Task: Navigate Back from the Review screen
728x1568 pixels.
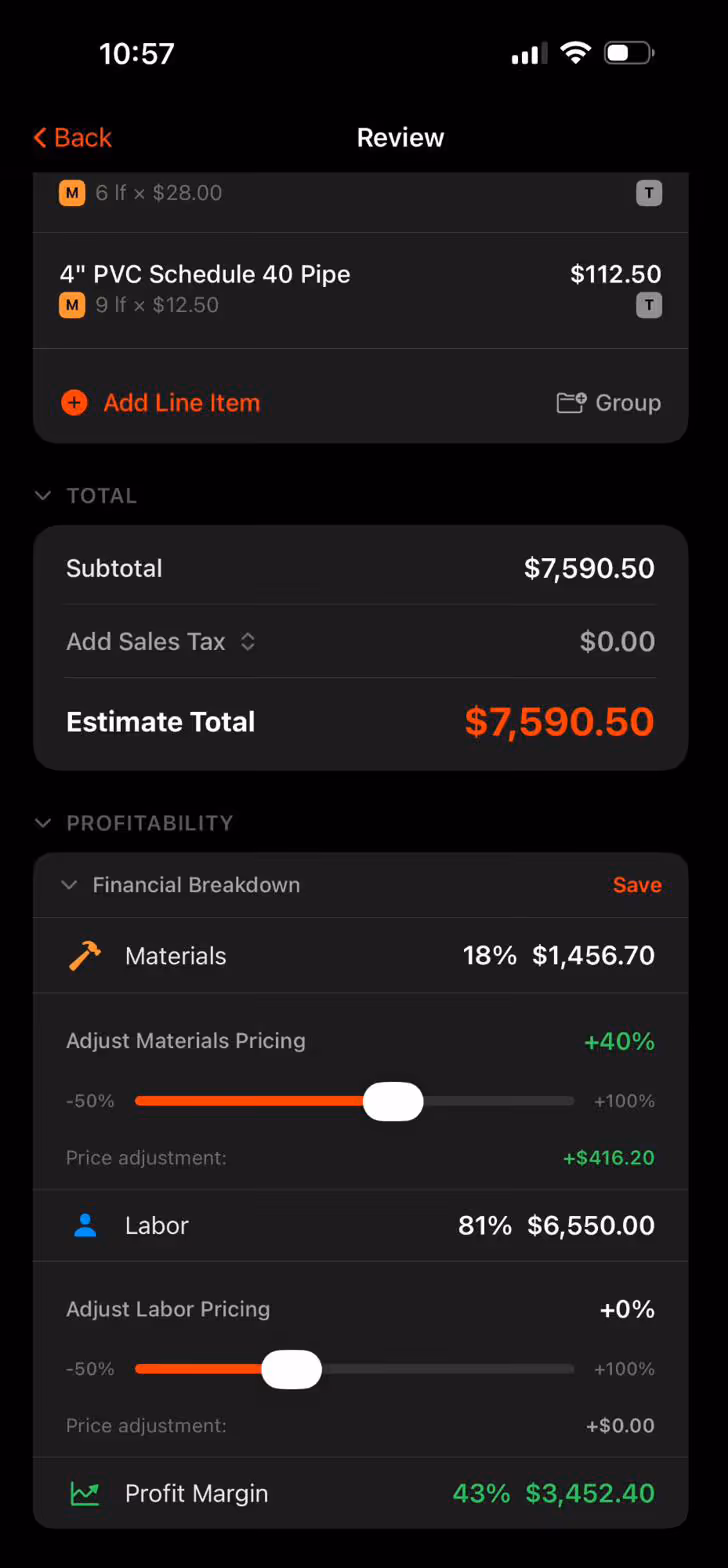Action: pos(70,137)
